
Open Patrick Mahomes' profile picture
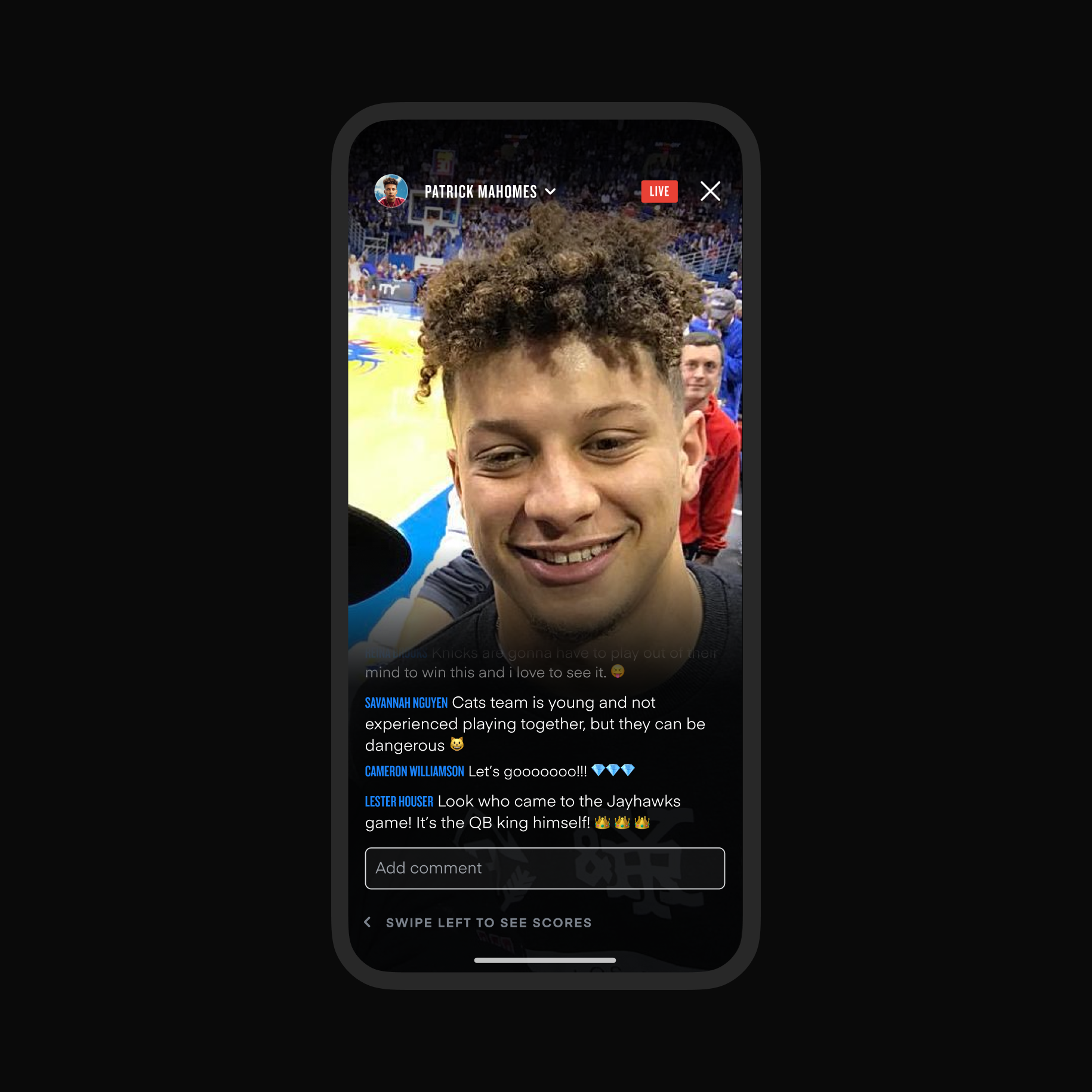click(391, 191)
